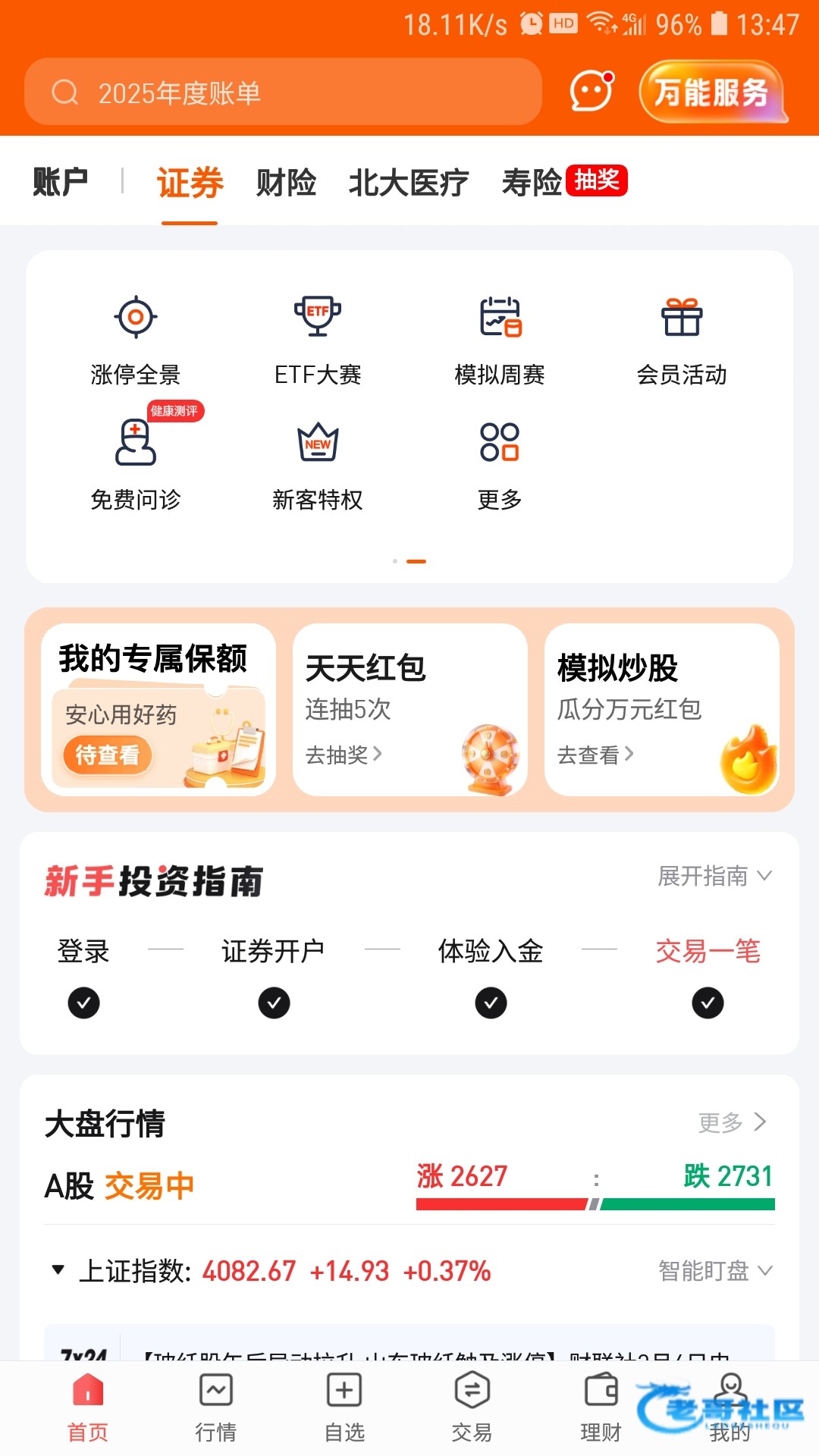Open the 万能服务 button

712,93
